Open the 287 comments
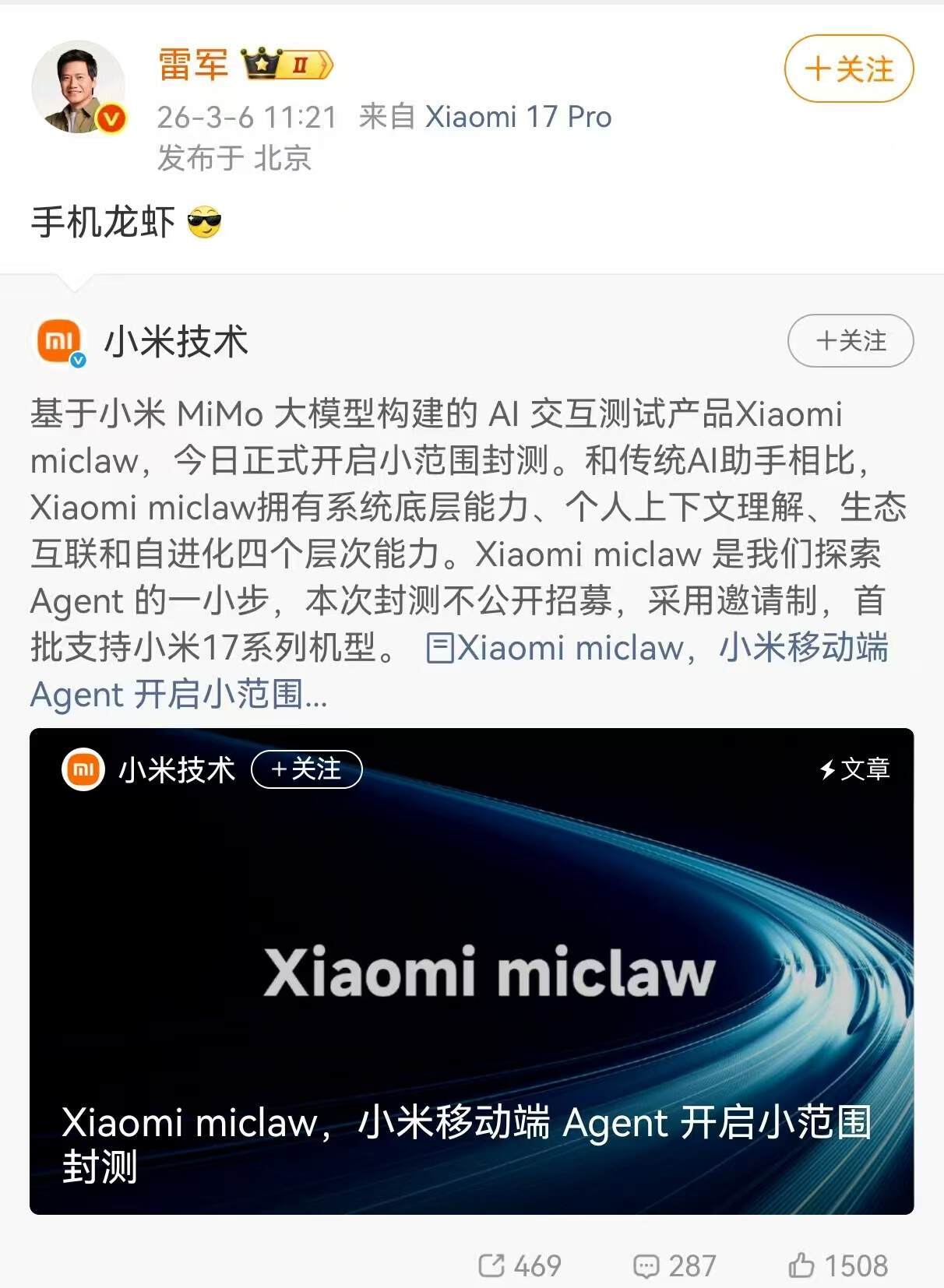Viewport: 944px width, 1288px height. pyautogui.click(x=675, y=1265)
